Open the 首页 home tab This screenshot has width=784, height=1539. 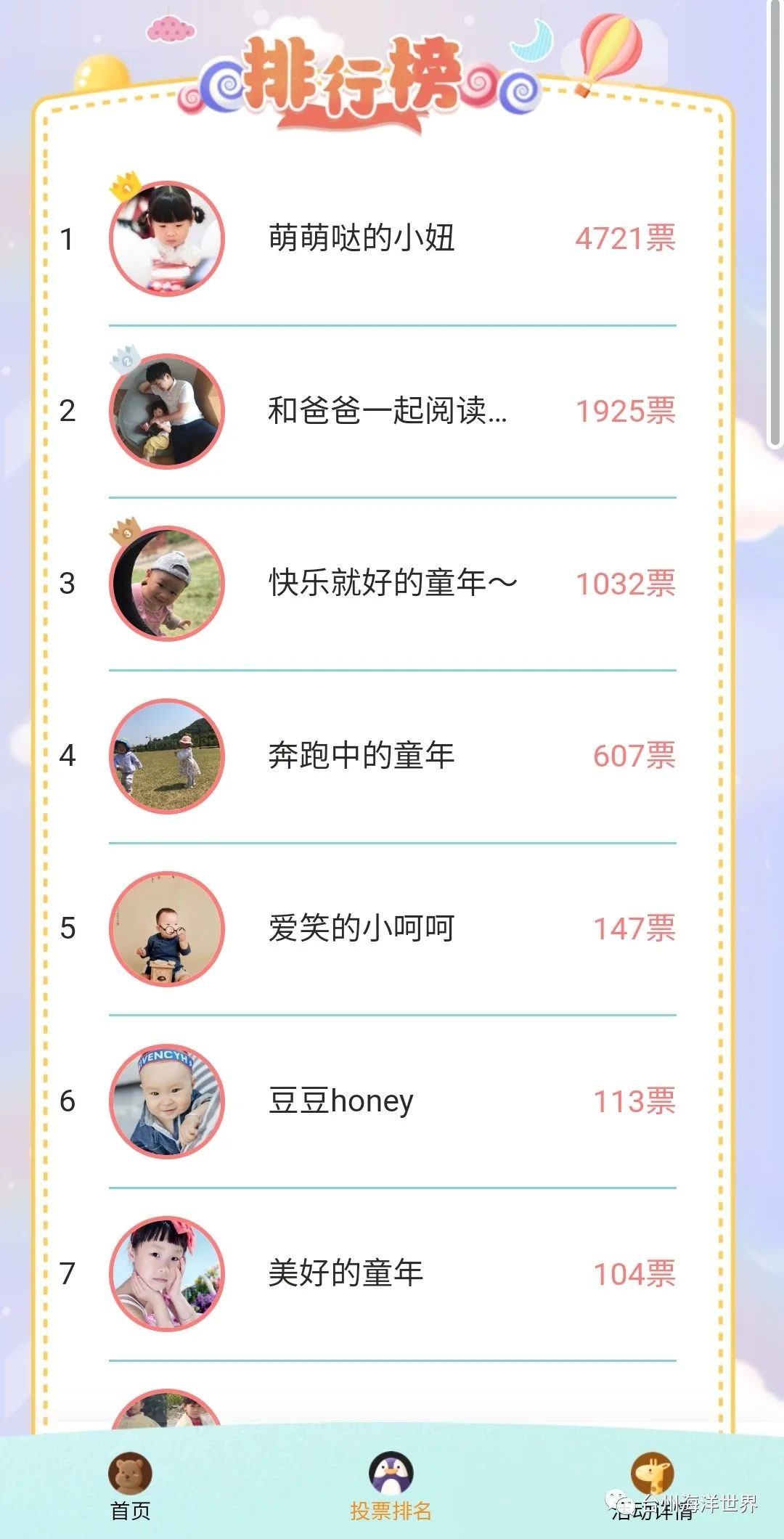tap(130, 1488)
